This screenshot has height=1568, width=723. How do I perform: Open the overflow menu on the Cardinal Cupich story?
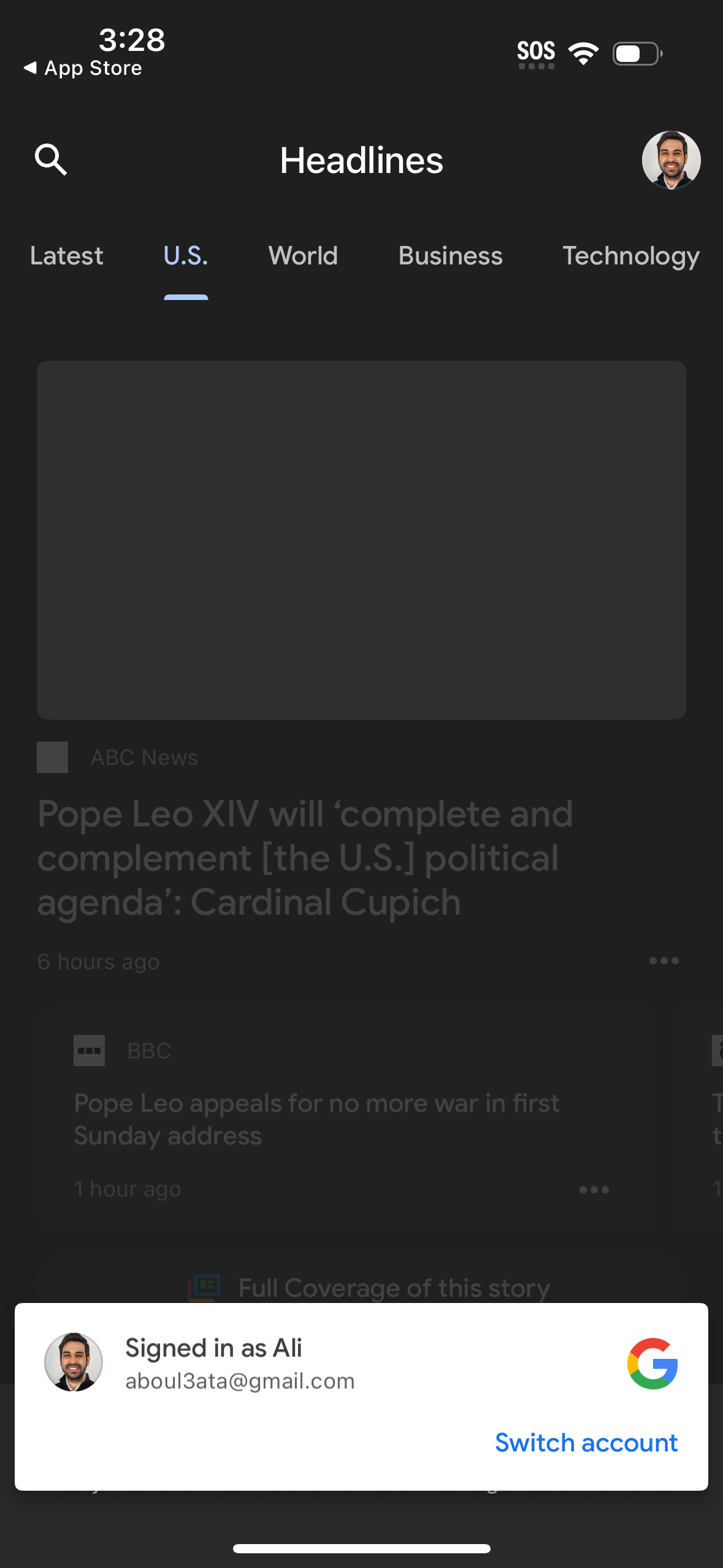pos(664,961)
